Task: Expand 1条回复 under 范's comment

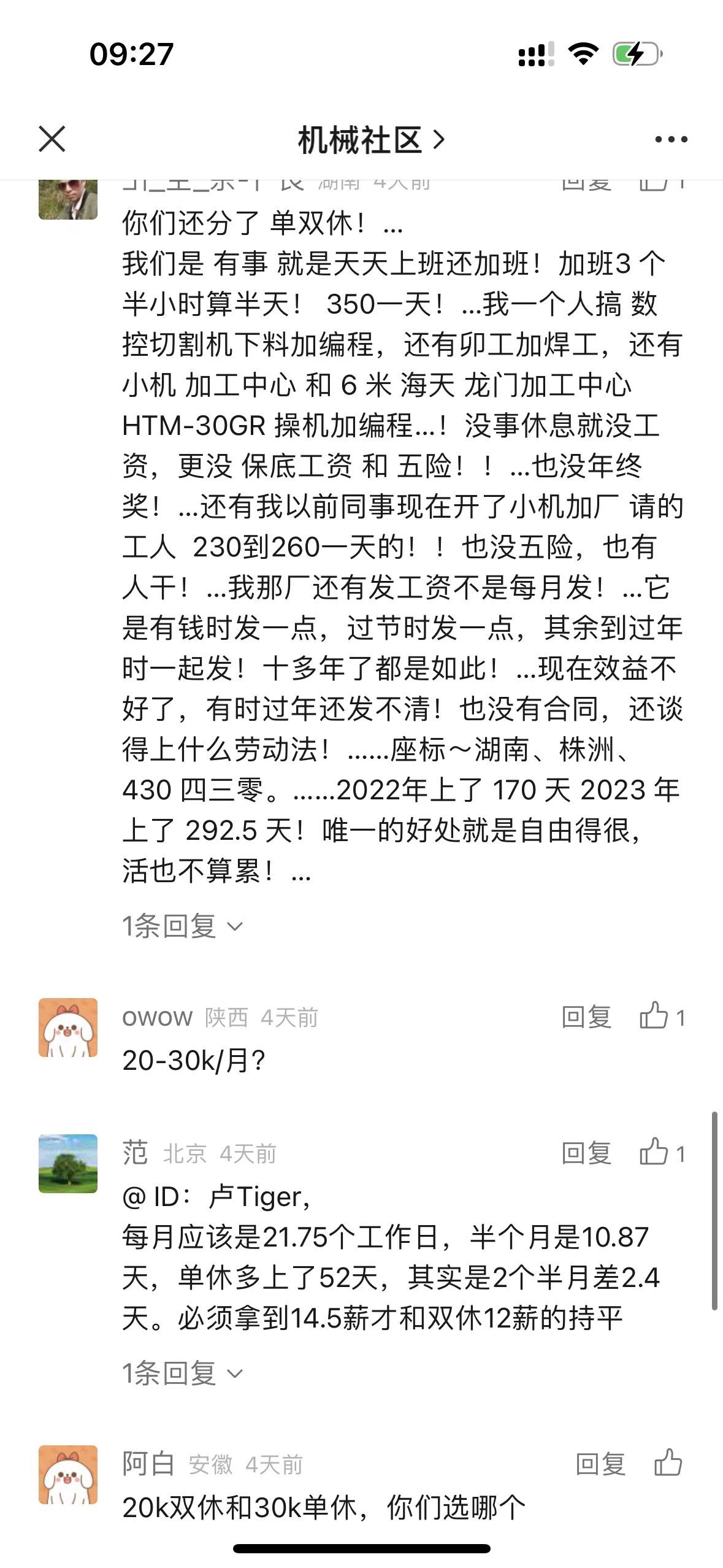Action: 182,1374
